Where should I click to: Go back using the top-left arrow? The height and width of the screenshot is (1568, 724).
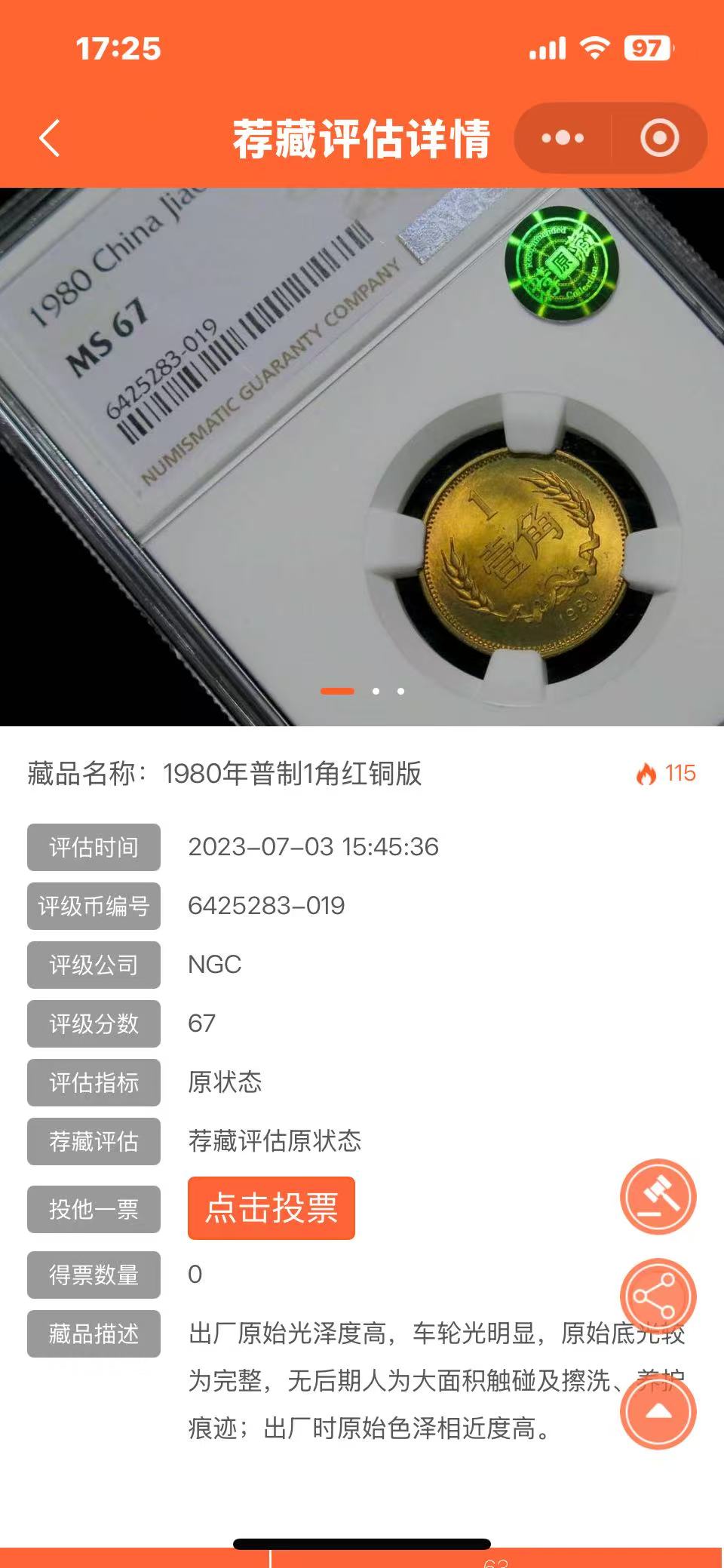[x=50, y=139]
